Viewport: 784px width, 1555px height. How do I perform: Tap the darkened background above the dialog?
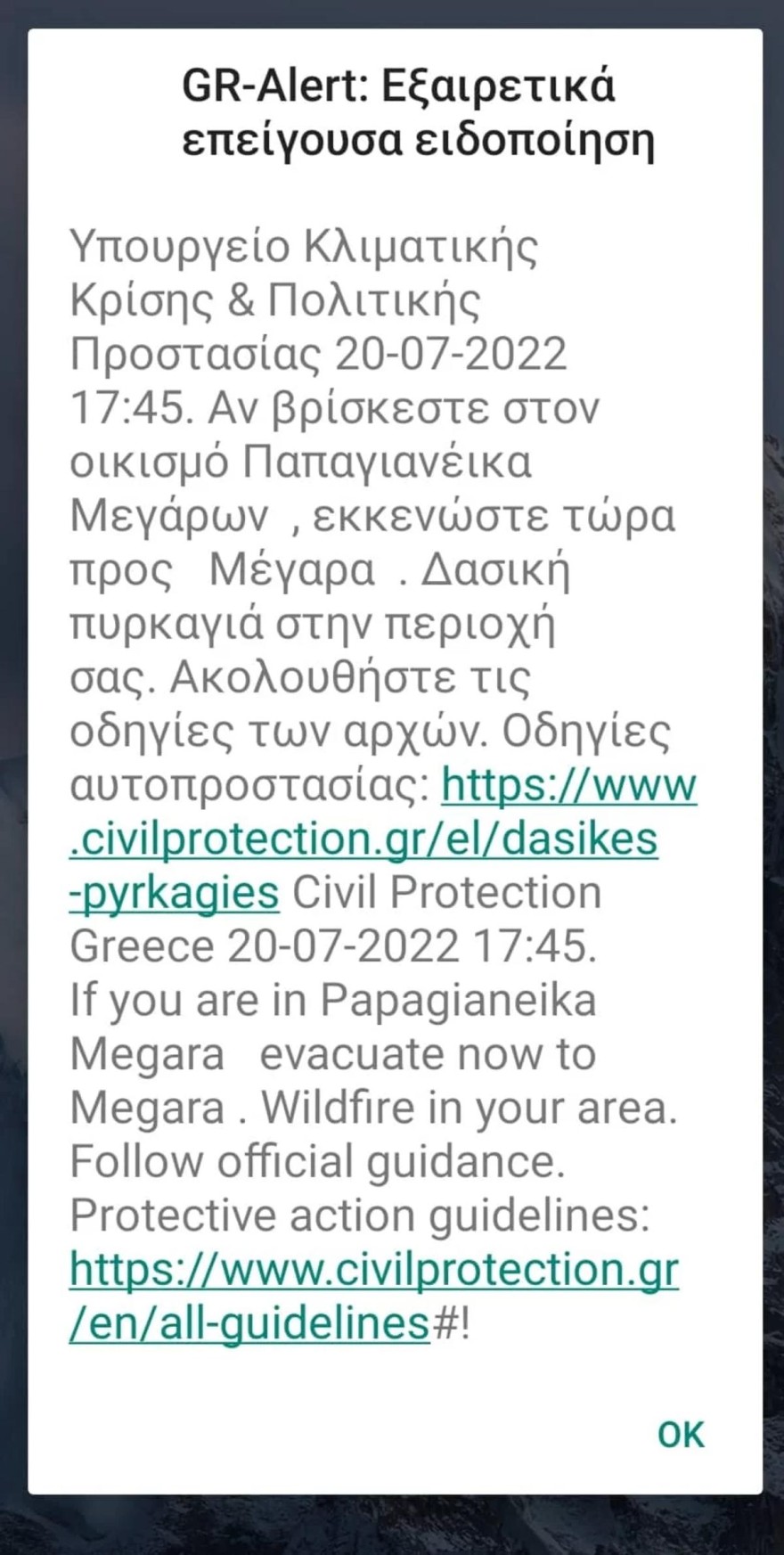tap(392, 13)
